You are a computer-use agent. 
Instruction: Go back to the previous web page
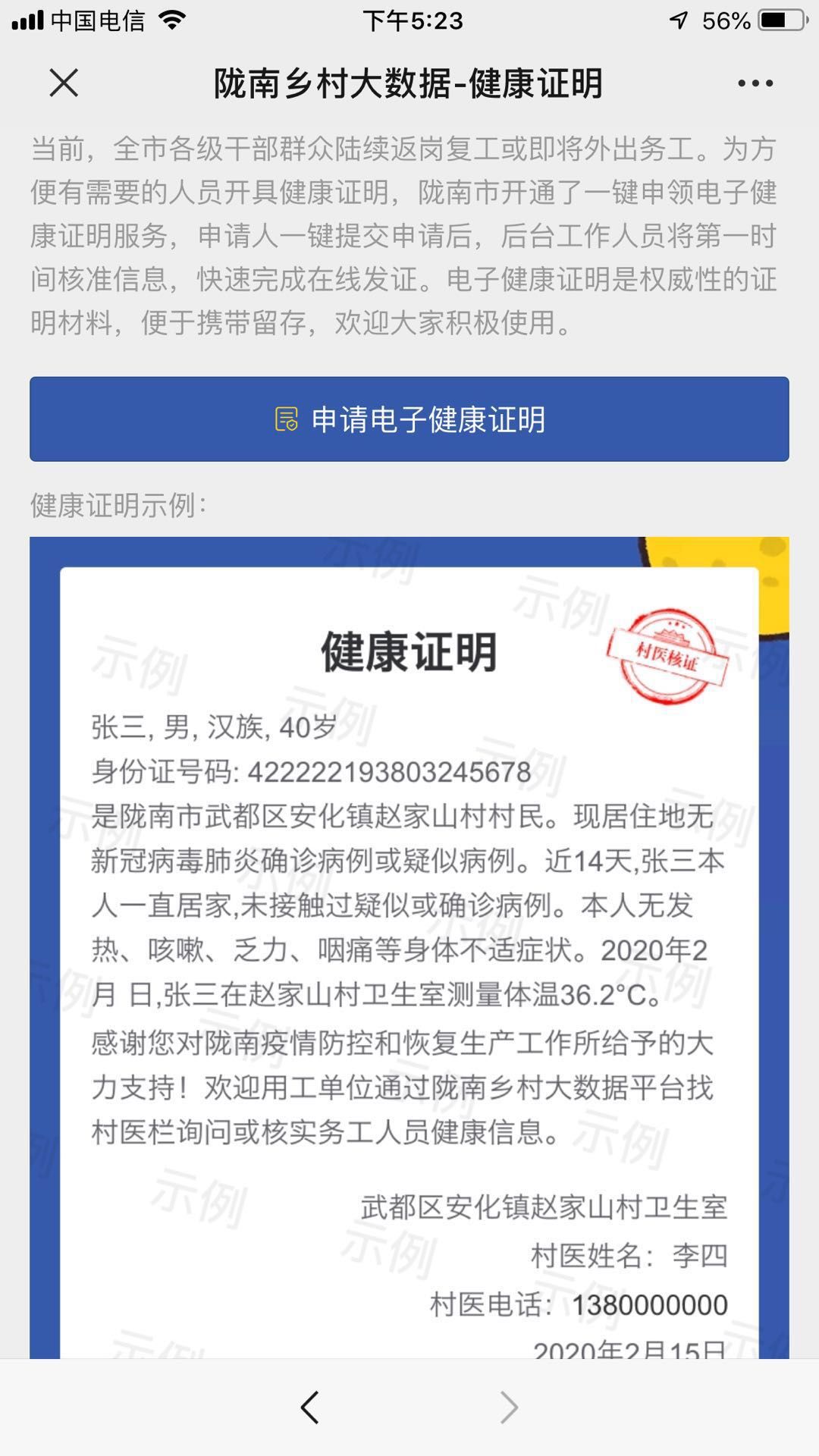tap(309, 1407)
